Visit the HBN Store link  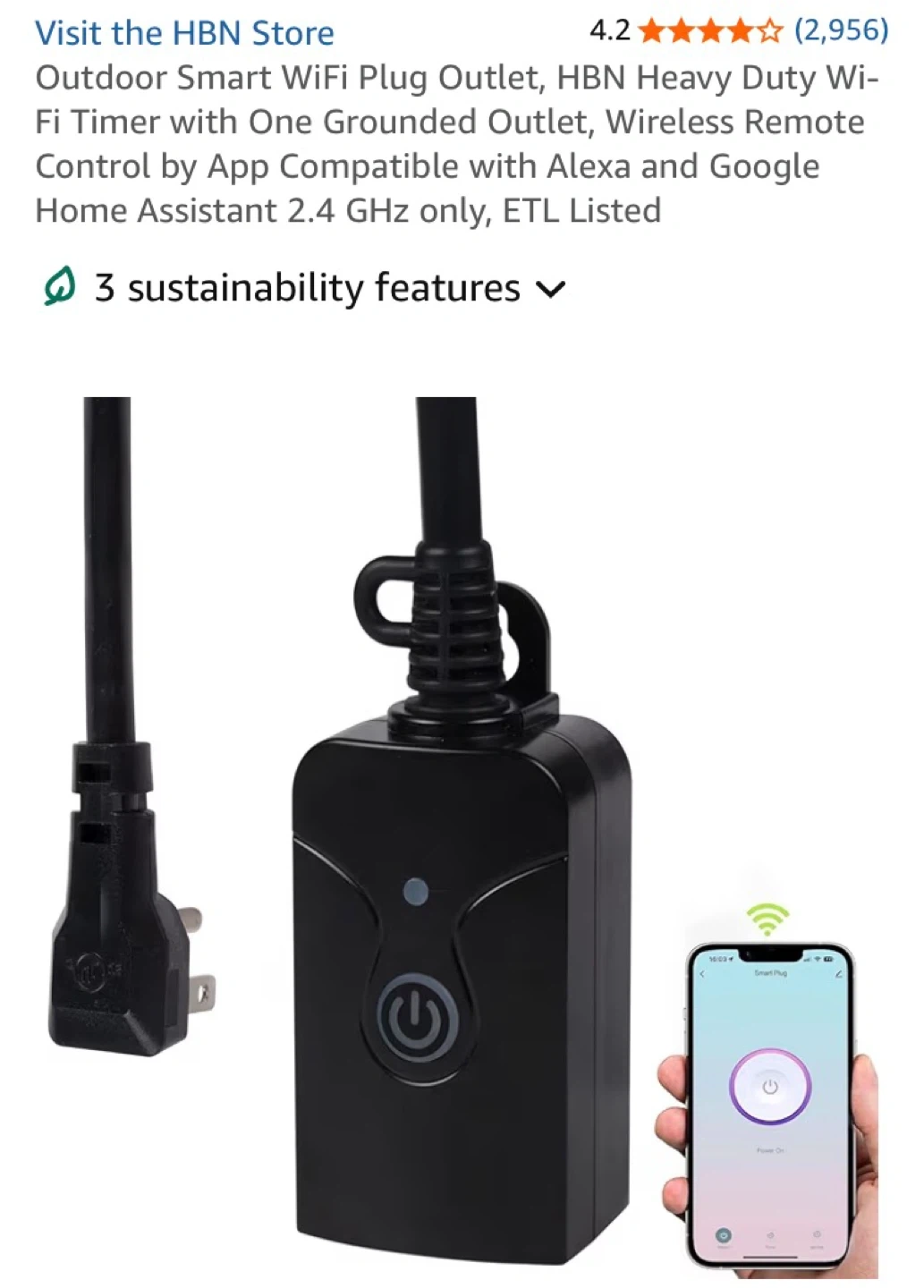coord(184,33)
